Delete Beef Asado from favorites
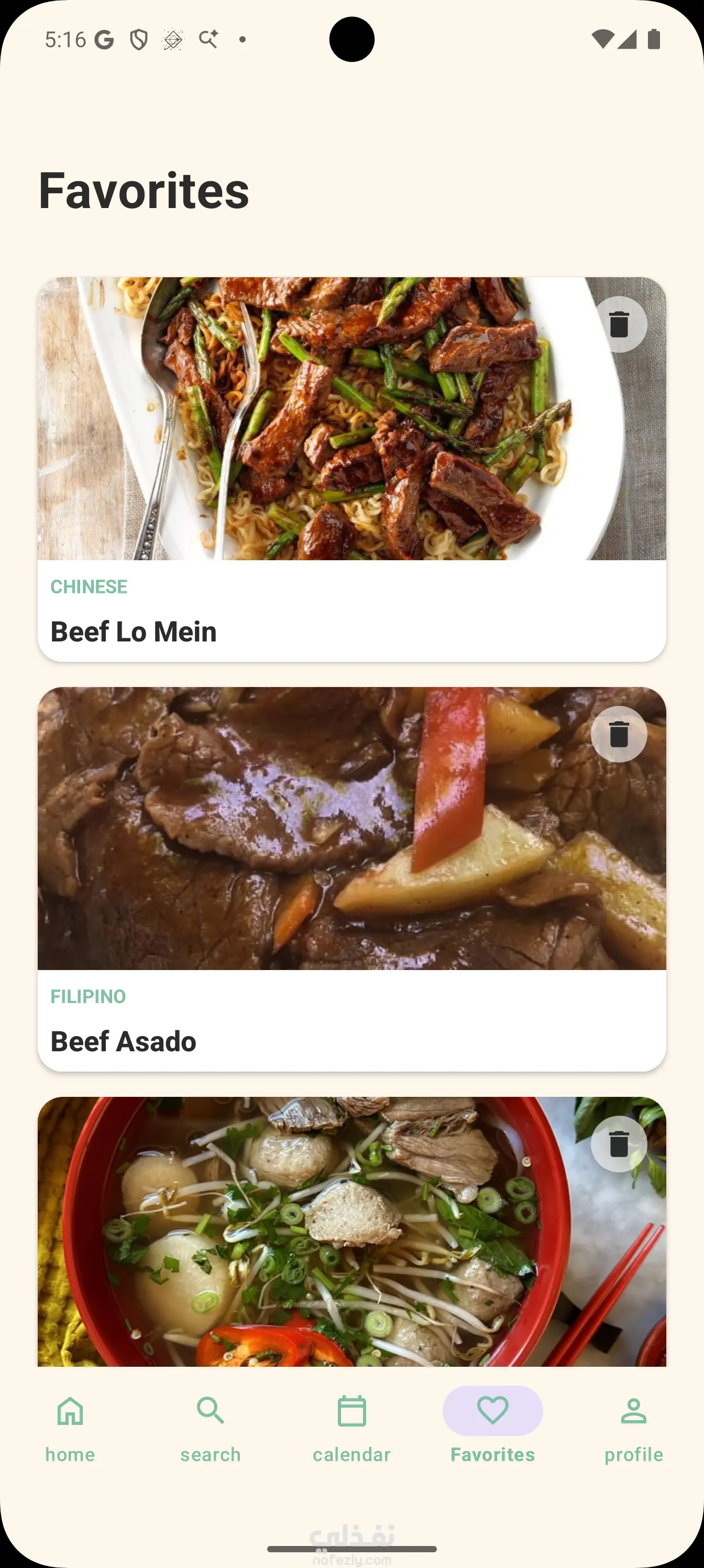This screenshot has height=1568, width=704. tap(618, 734)
